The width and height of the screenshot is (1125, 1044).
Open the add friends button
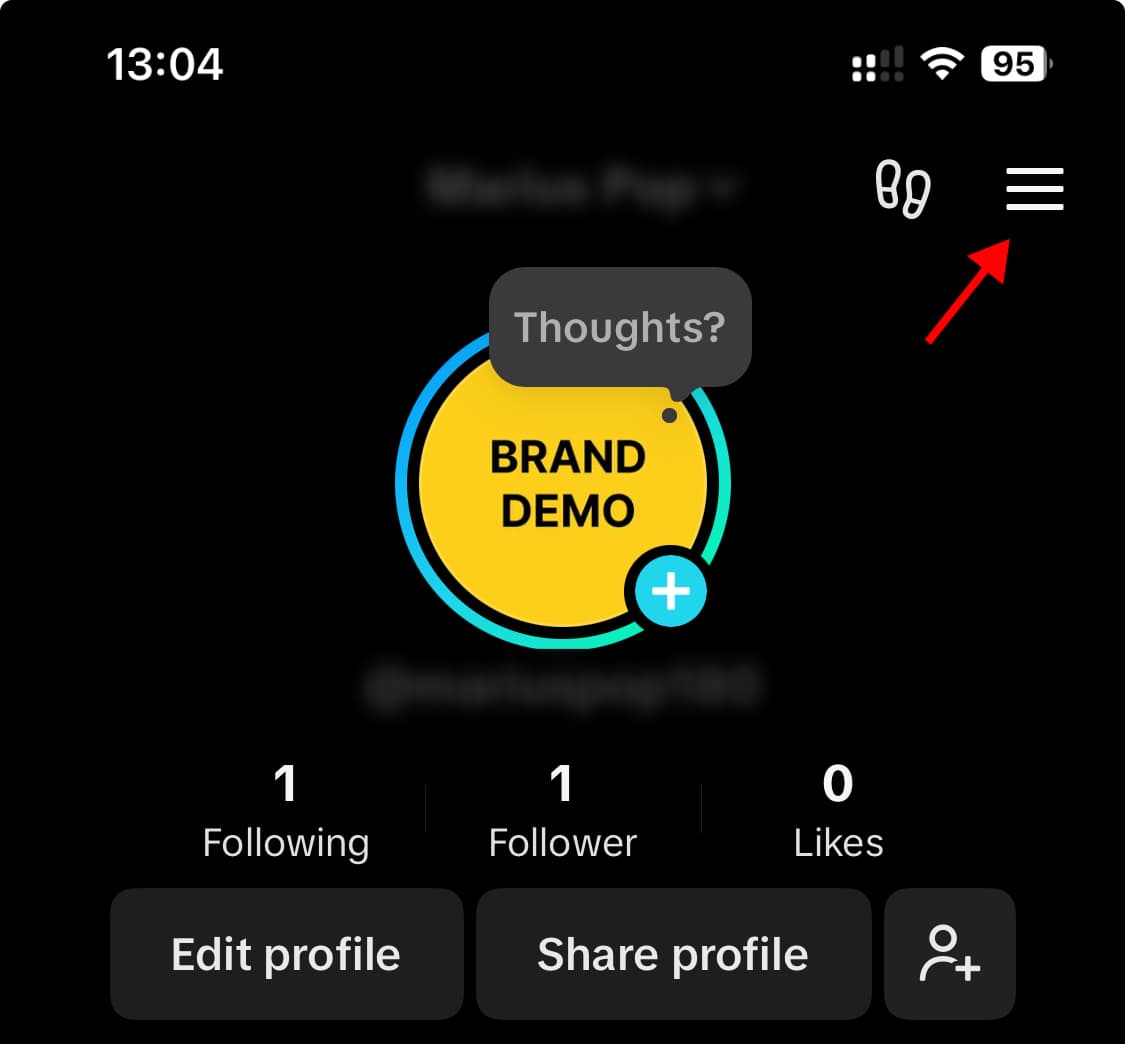(949, 954)
